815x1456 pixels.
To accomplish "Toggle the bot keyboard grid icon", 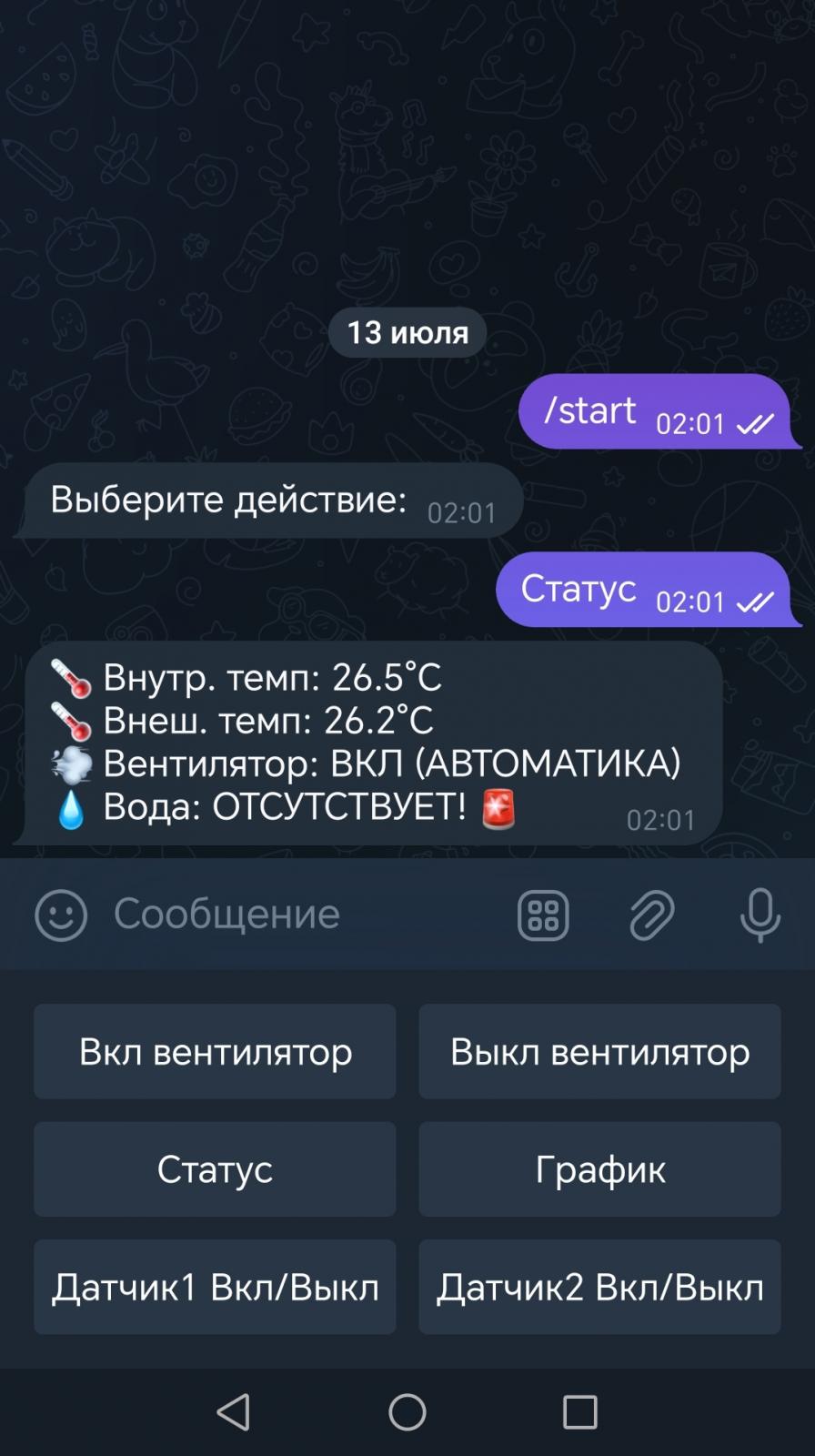I will pos(543,915).
